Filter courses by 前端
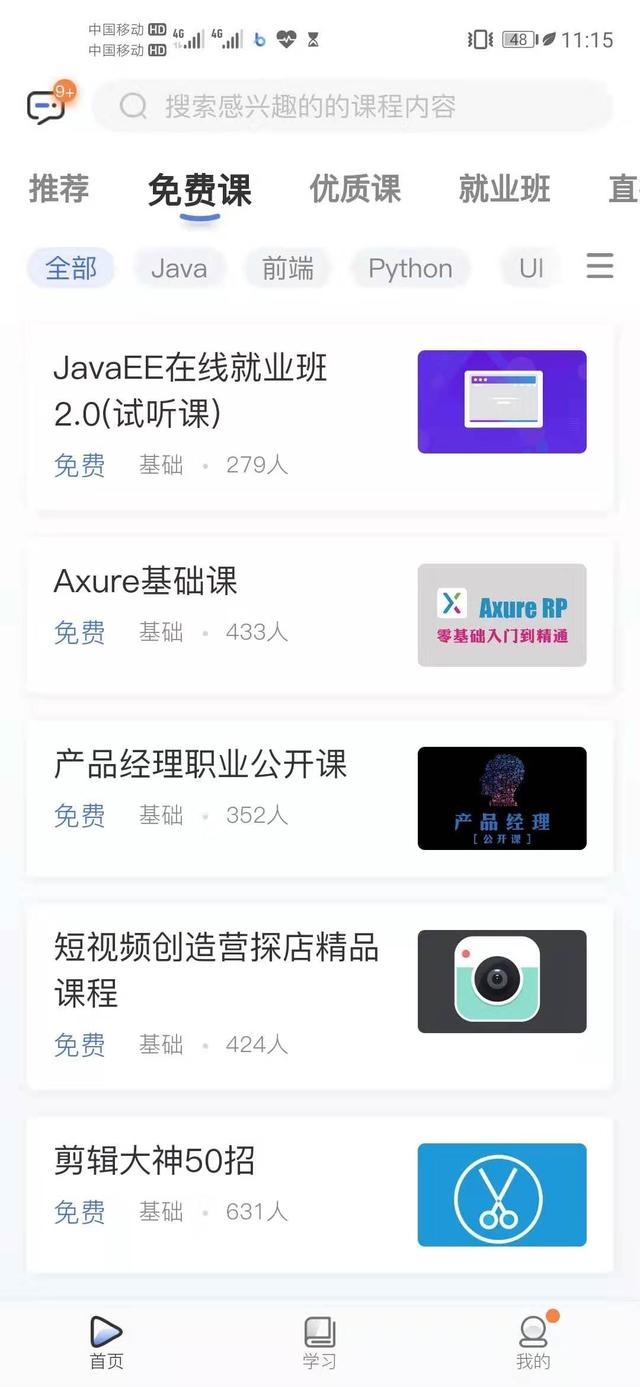The height and width of the screenshot is (1387, 640). coord(288,268)
